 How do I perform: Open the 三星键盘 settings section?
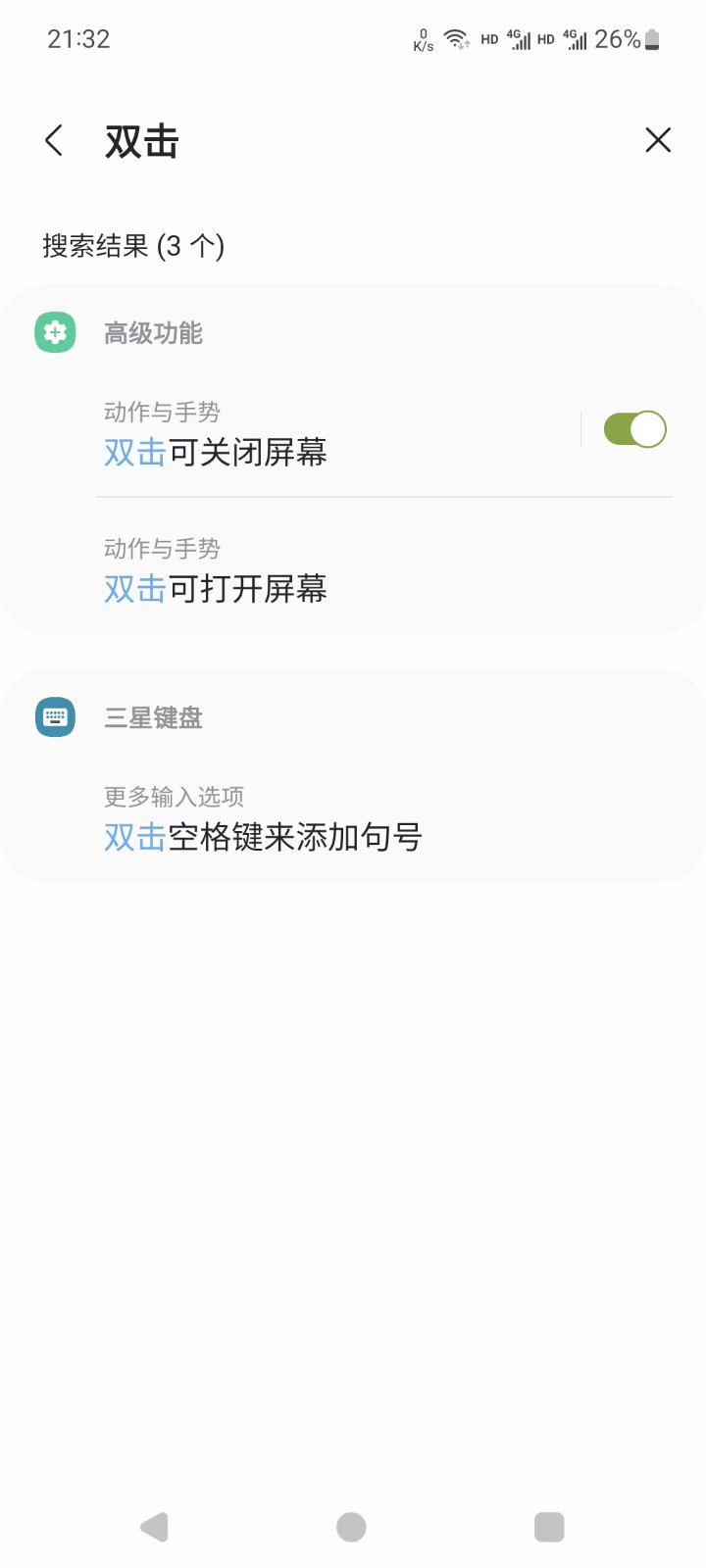[153, 717]
